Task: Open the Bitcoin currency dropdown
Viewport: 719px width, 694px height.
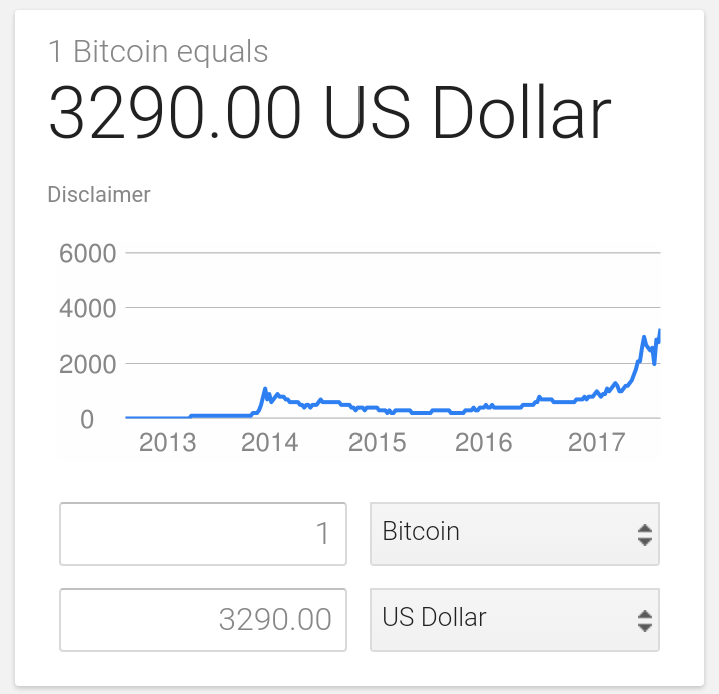Action: coord(514,533)
